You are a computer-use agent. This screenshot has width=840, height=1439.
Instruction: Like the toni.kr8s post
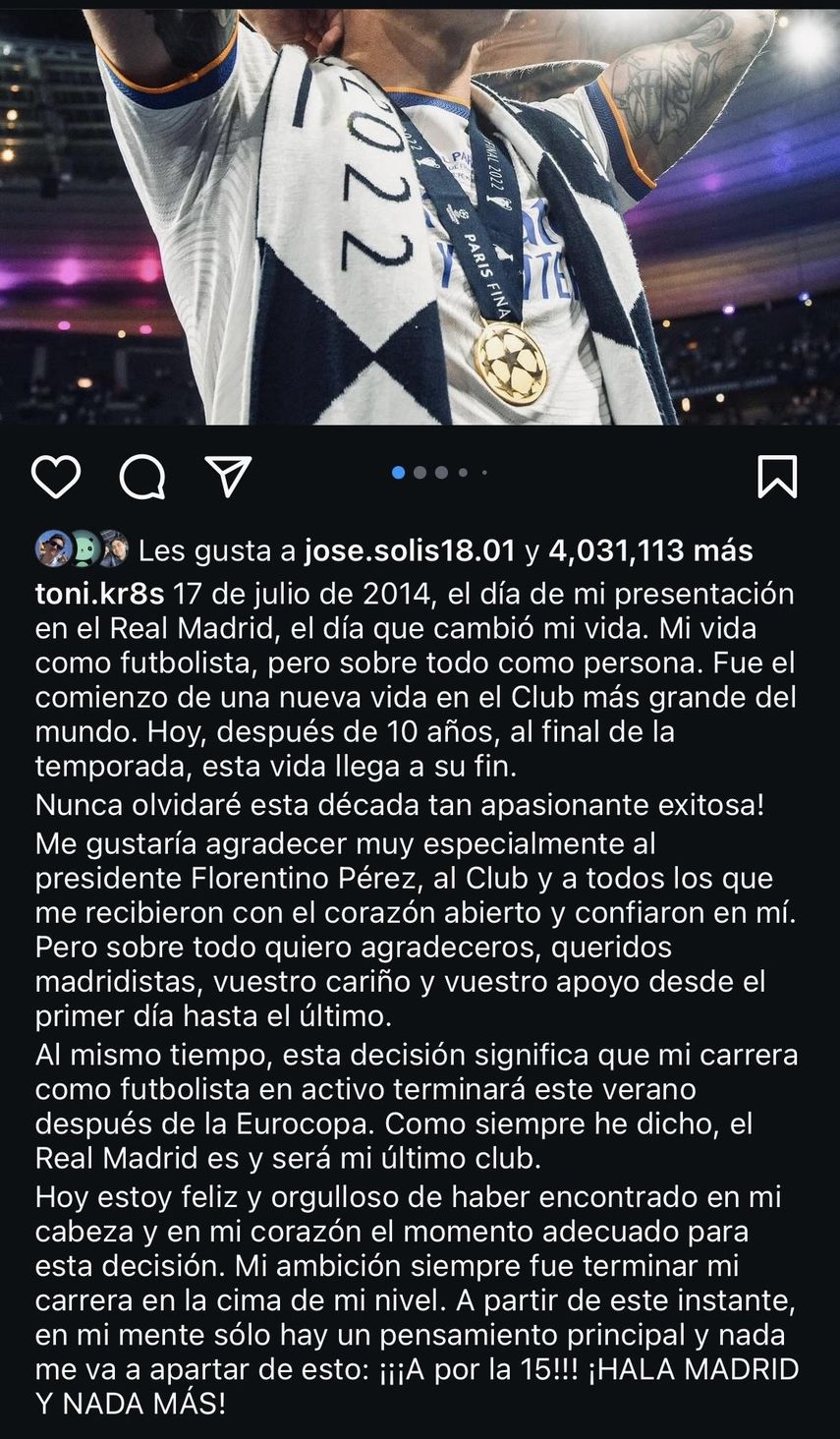56,477
